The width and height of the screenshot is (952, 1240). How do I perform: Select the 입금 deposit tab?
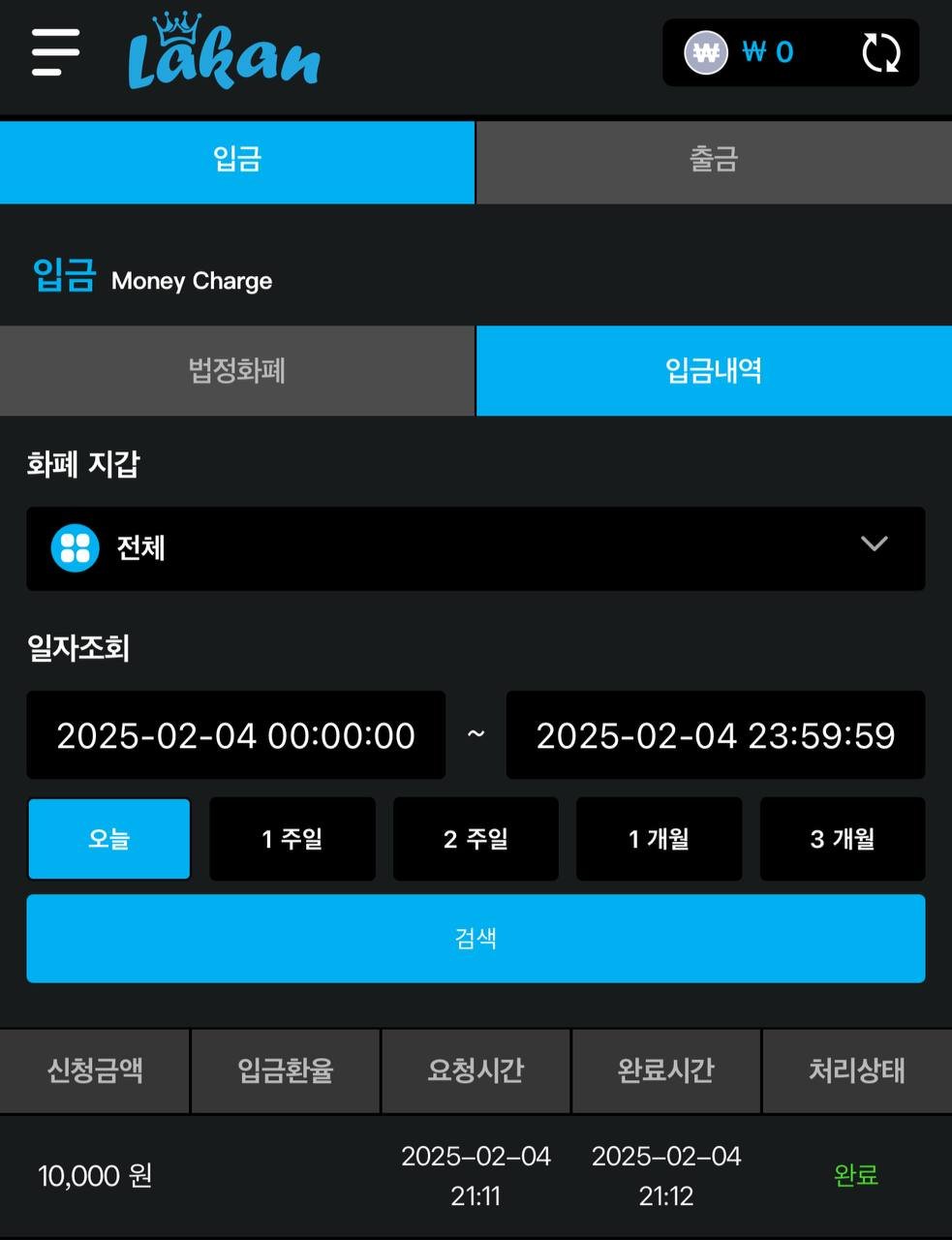(237, 161)
